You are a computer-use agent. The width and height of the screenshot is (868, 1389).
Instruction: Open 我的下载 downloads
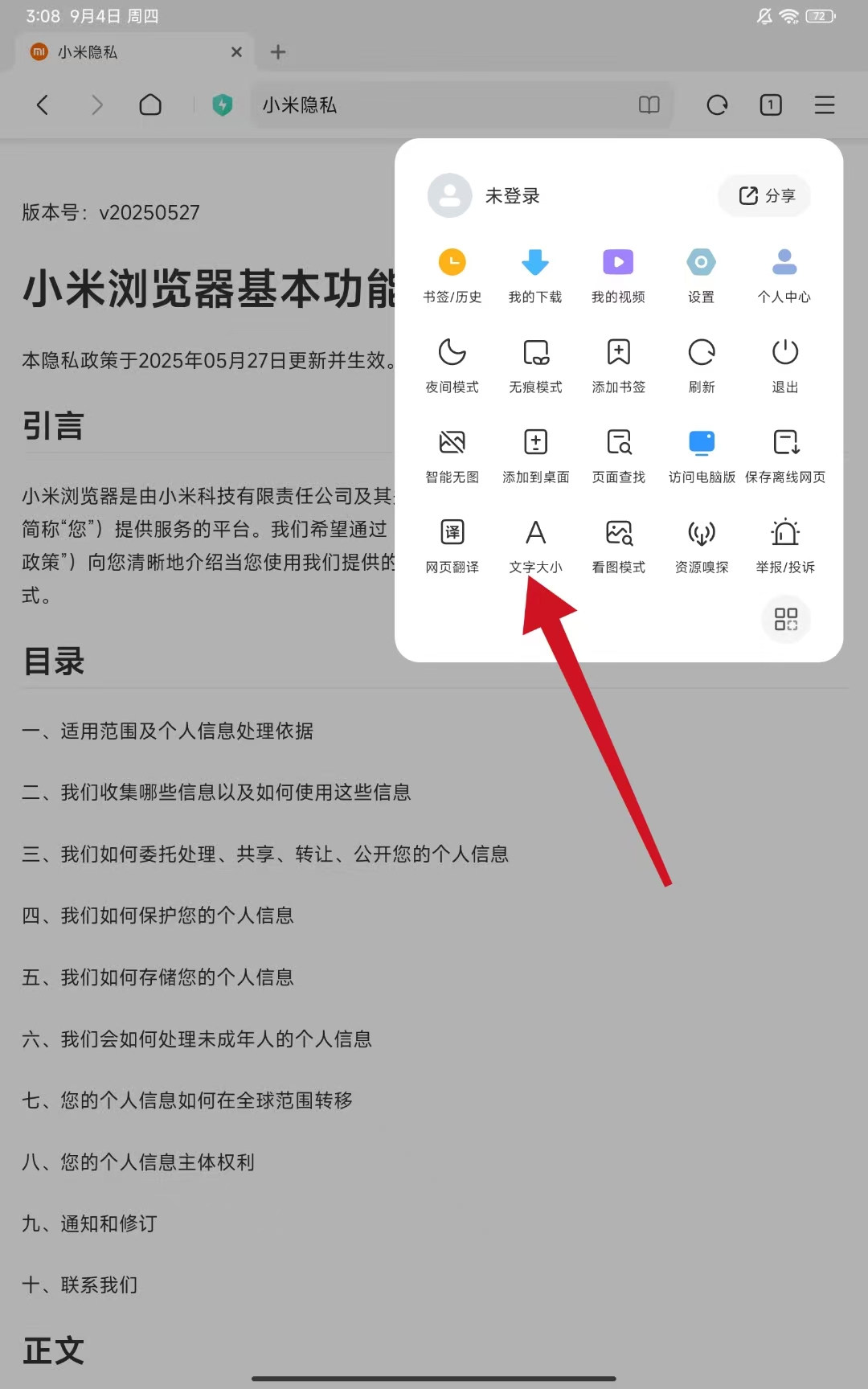[x=535, y=275]
